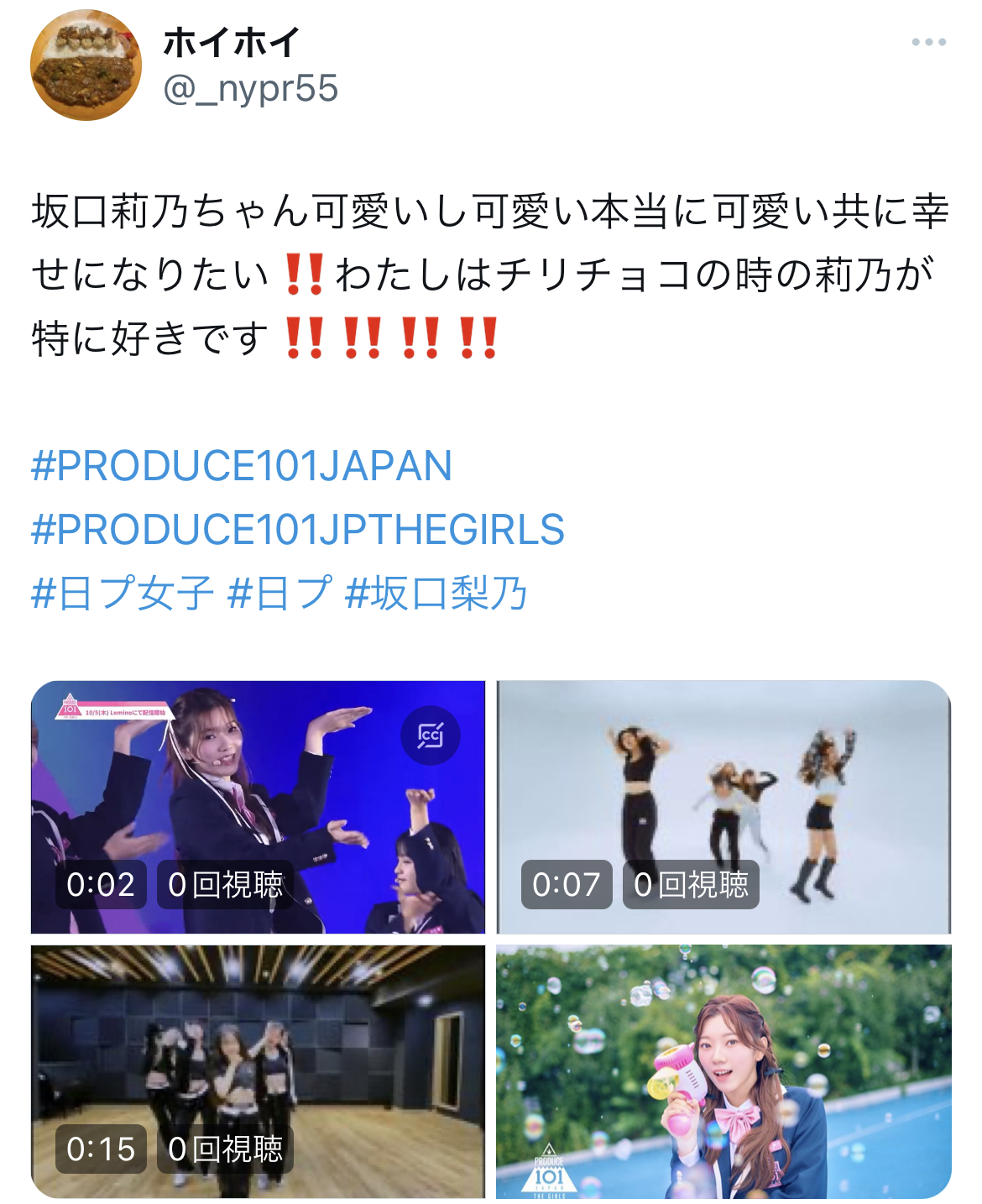Image resolution: width=982 pixels, height=1204 pixels.
Task: Play the 0:02 video thumbnail
Action: tap(258, 806)
